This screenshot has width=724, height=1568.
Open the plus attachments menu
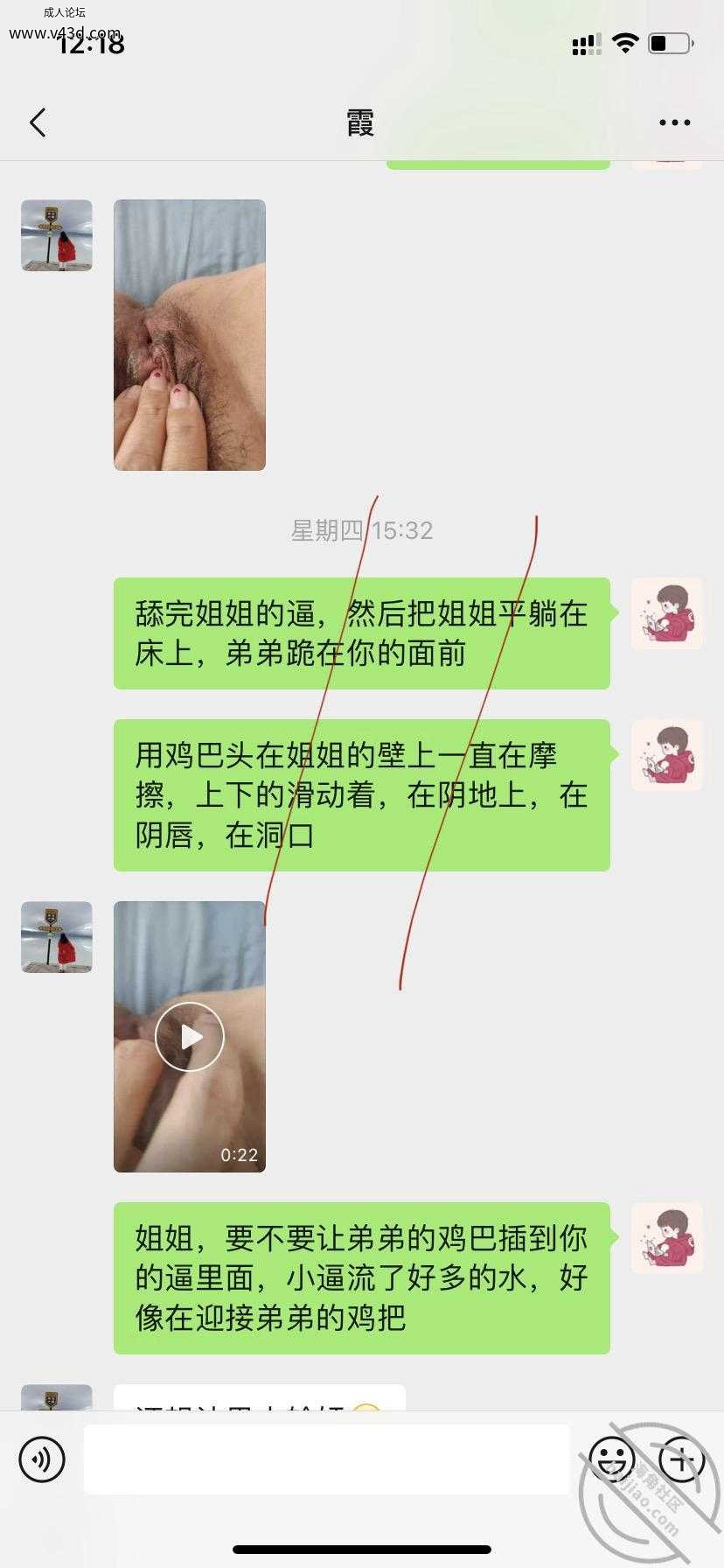(682, 1459)
